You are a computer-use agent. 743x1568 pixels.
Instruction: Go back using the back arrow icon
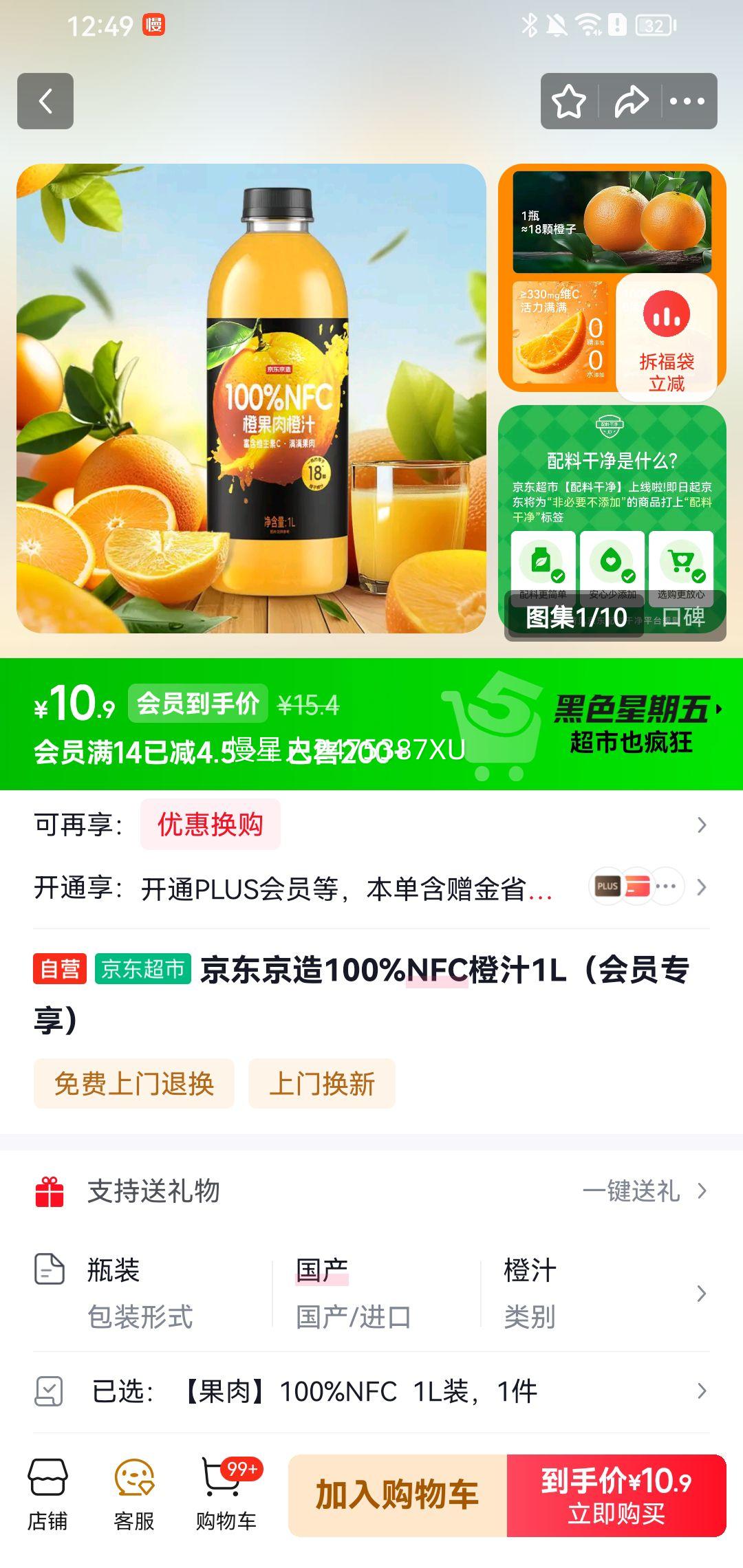tap(47, 101)
